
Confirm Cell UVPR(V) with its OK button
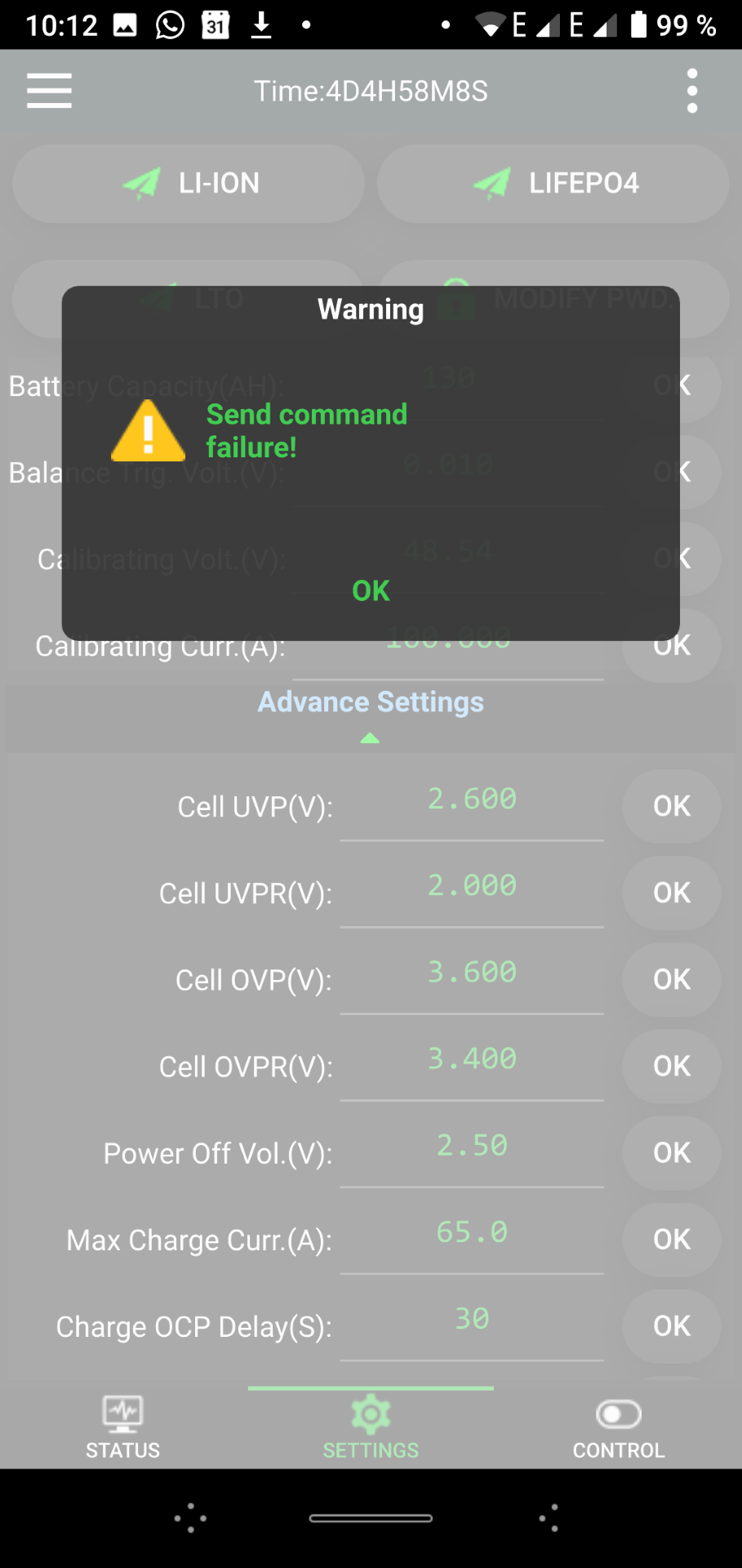(672, 893)
